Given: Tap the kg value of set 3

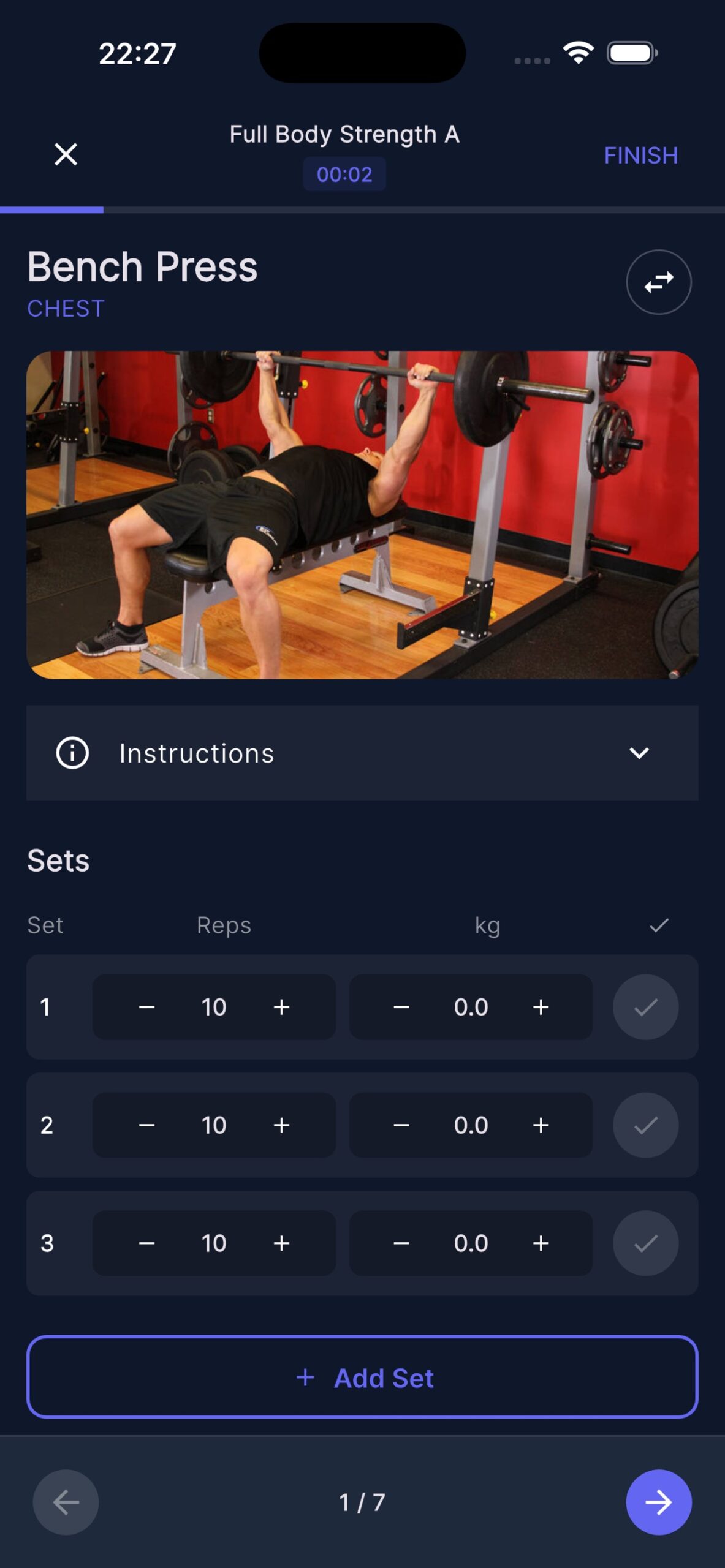Looking at the screenshot, I should (471, 1243).
